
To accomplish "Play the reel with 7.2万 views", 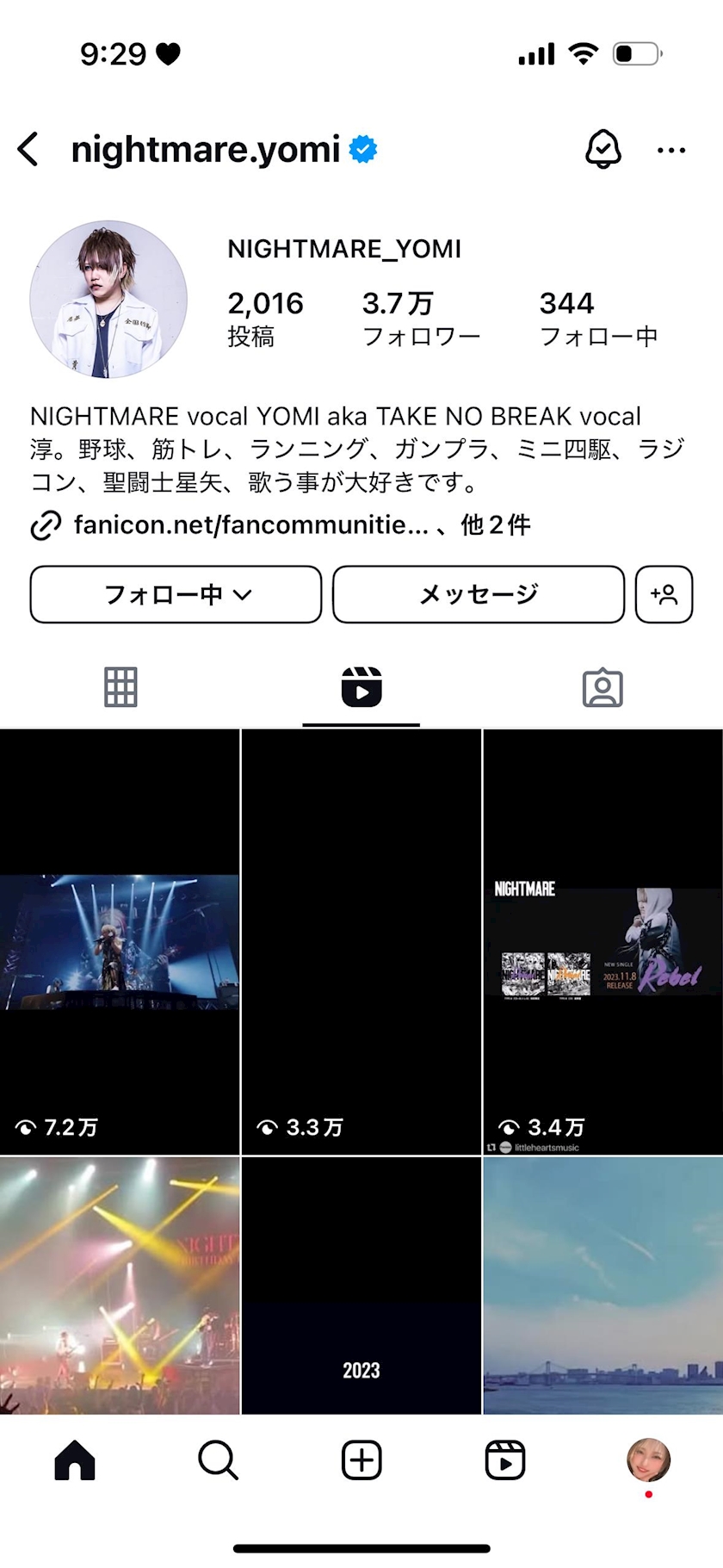I will coord(120,941).
